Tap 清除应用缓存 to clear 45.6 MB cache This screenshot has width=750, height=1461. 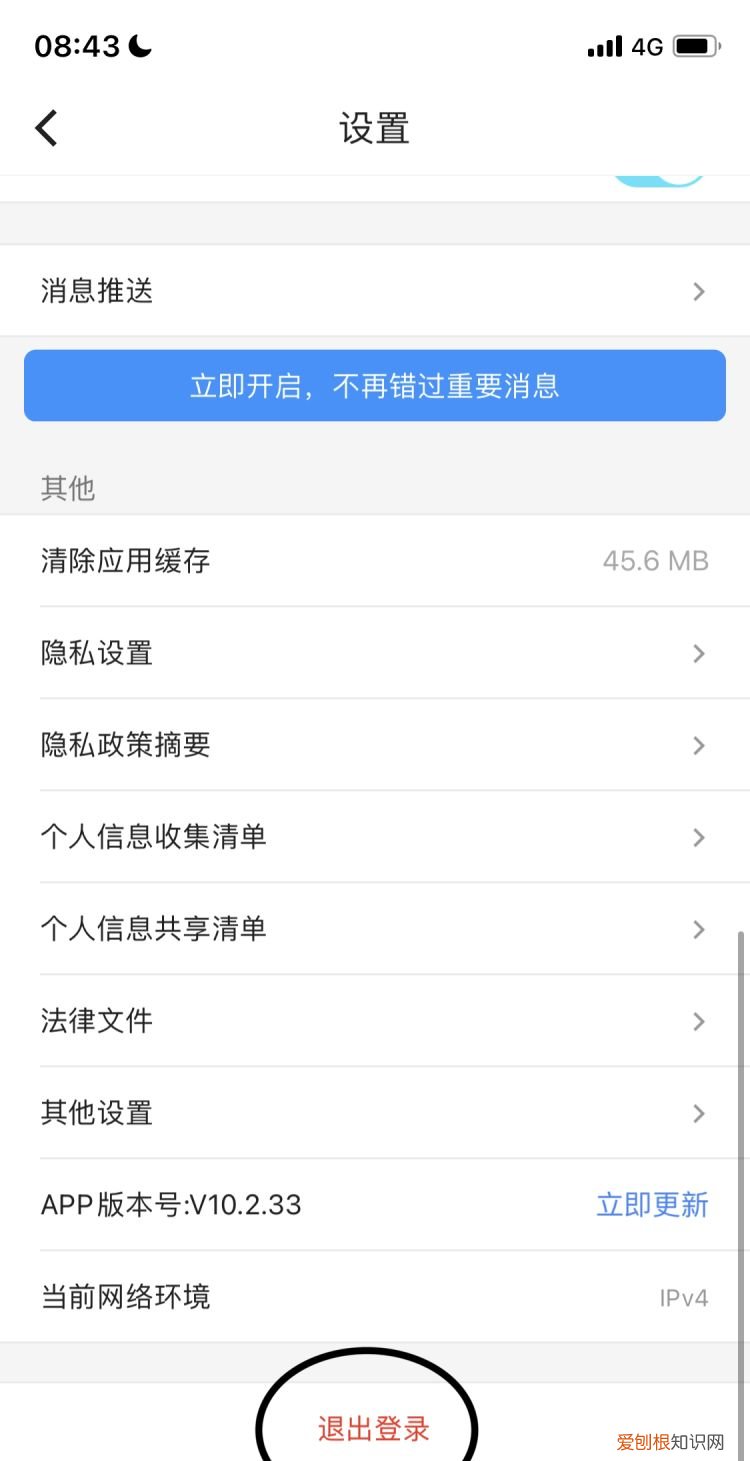click(x=375, y=561)
